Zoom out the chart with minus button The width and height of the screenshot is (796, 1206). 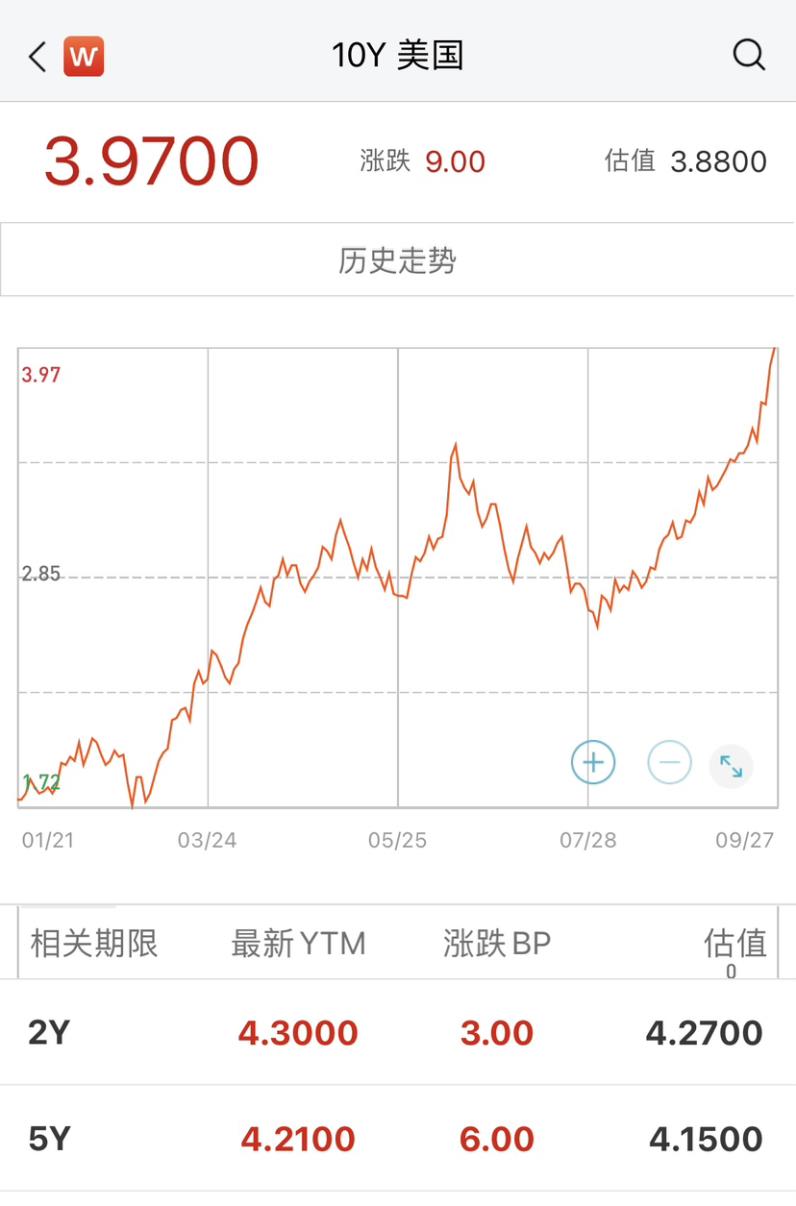coord(669,764)
